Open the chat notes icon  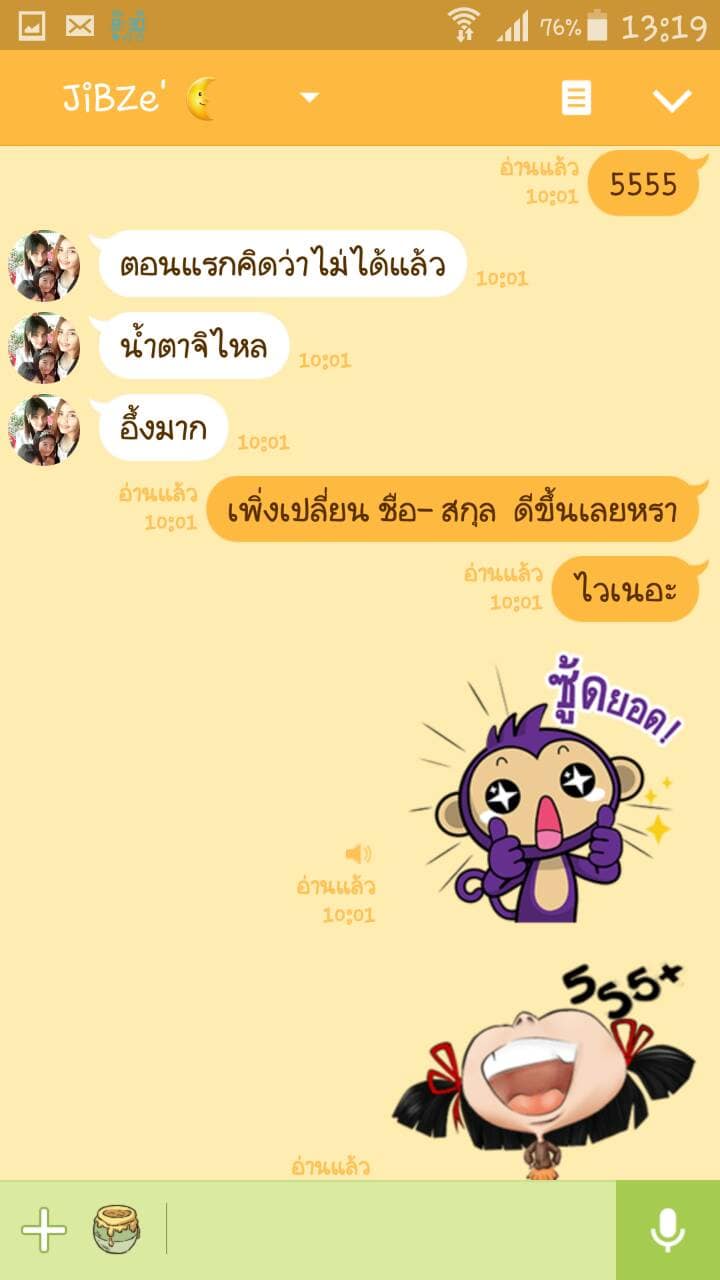click(x=576, y=98)
